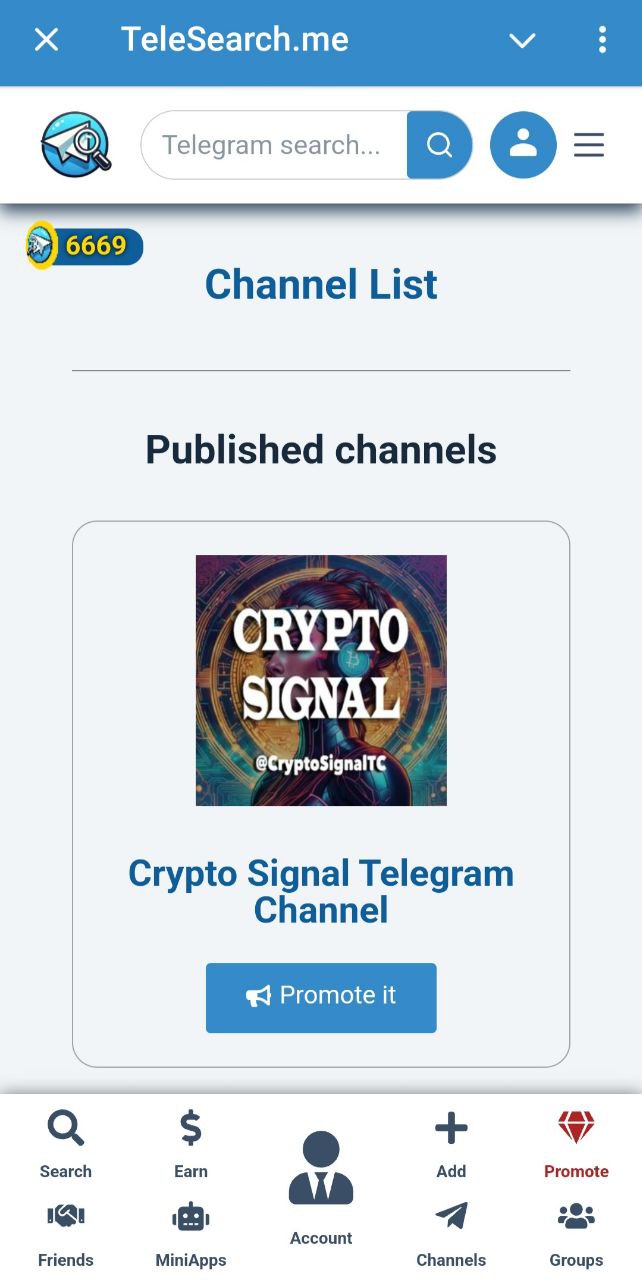Switch to the Channels tab
642x1280 pixels.
click(451, 1234)
